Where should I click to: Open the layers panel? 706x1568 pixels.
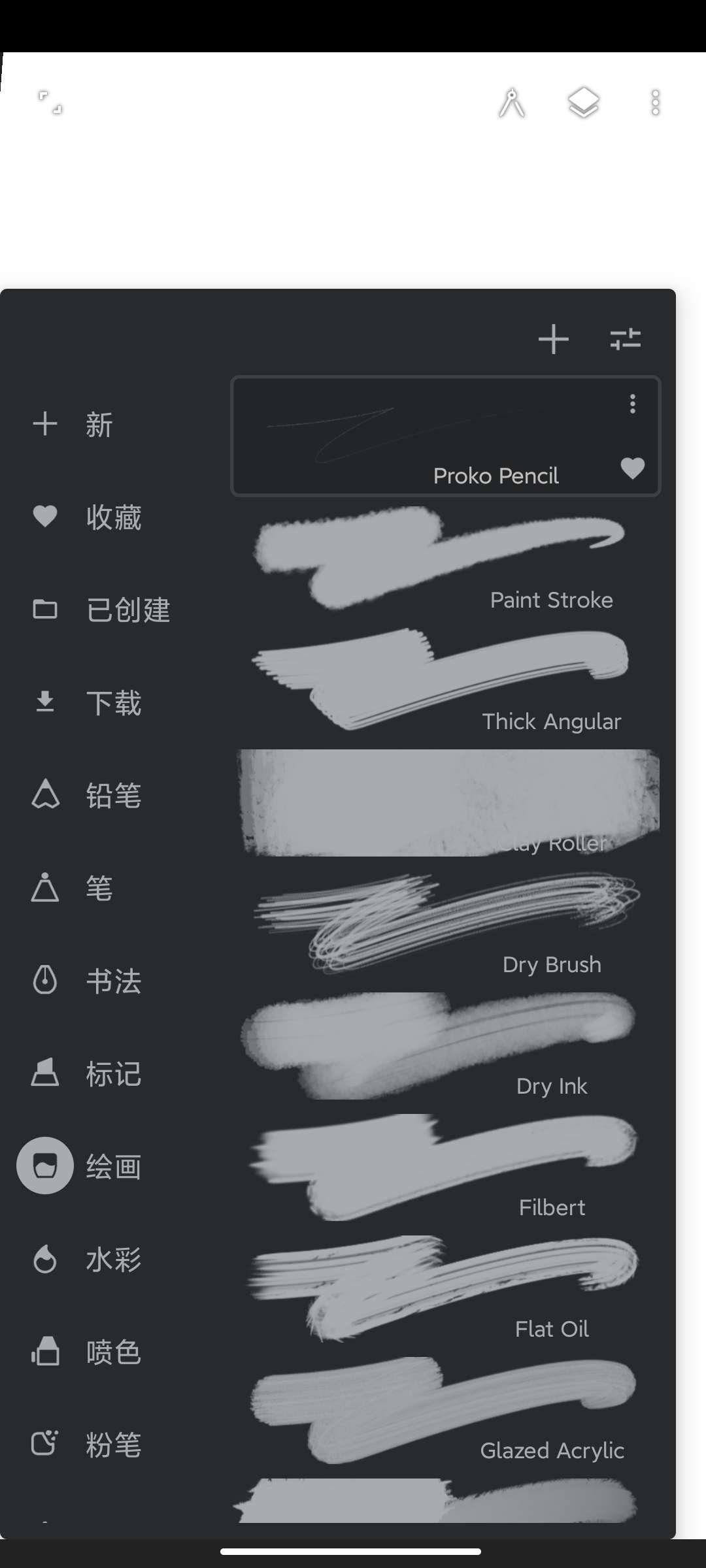coord(583,103)
